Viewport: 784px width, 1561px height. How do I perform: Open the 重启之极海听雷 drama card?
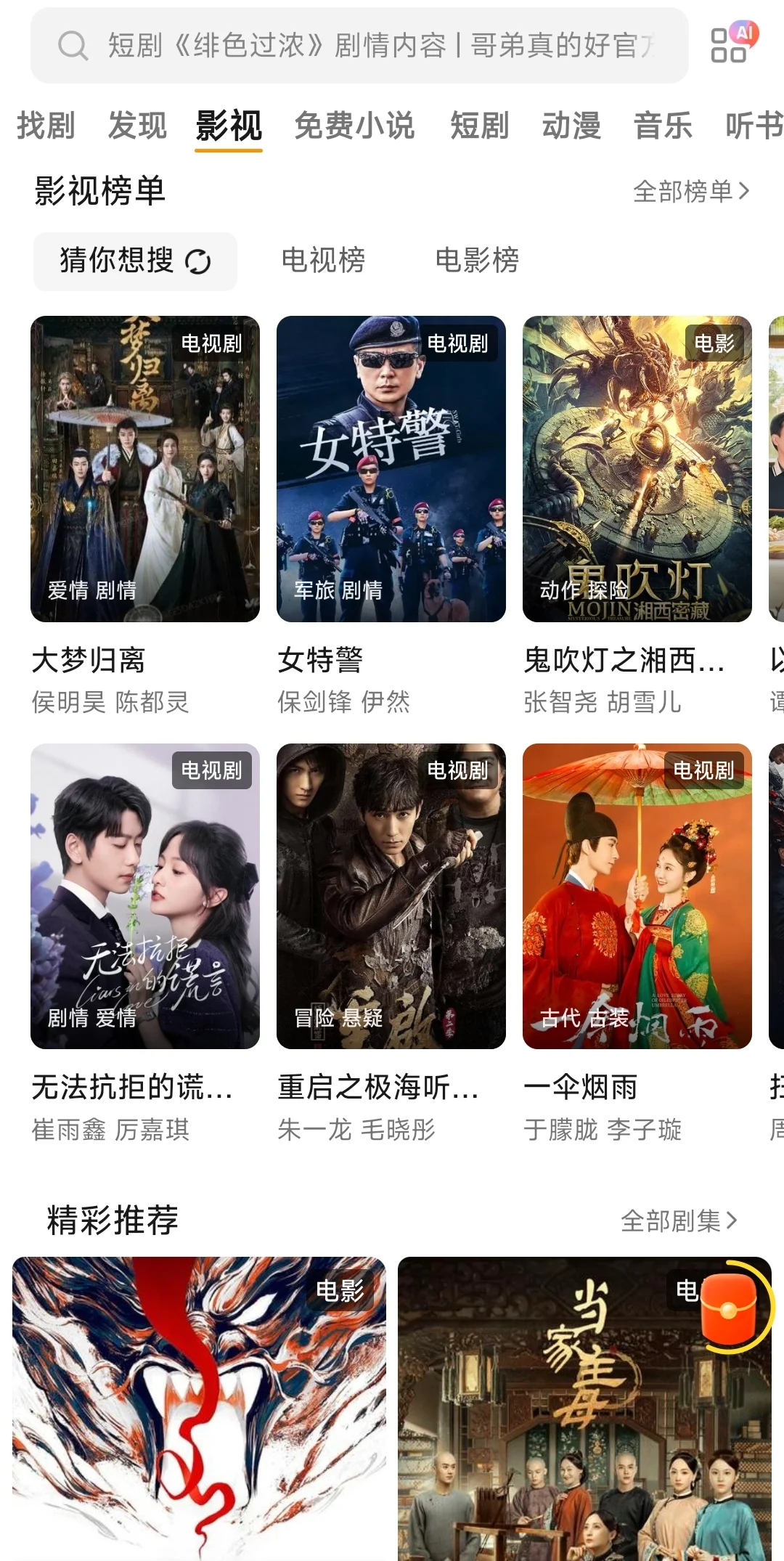click(x=391, y=896)
